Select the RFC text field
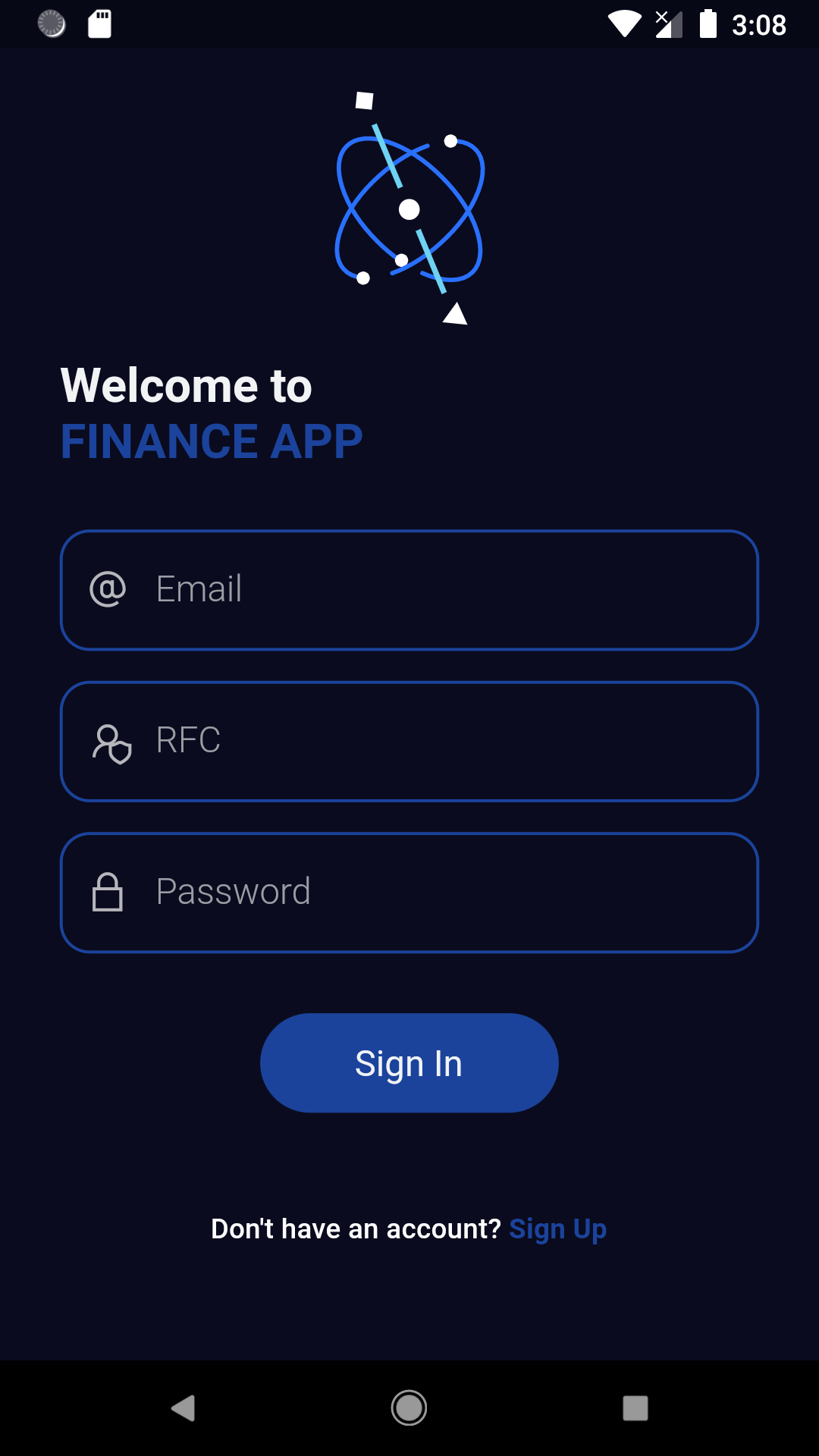This screenshot has width=819, height=1456. pyautogui.click(x=409, y=742)
